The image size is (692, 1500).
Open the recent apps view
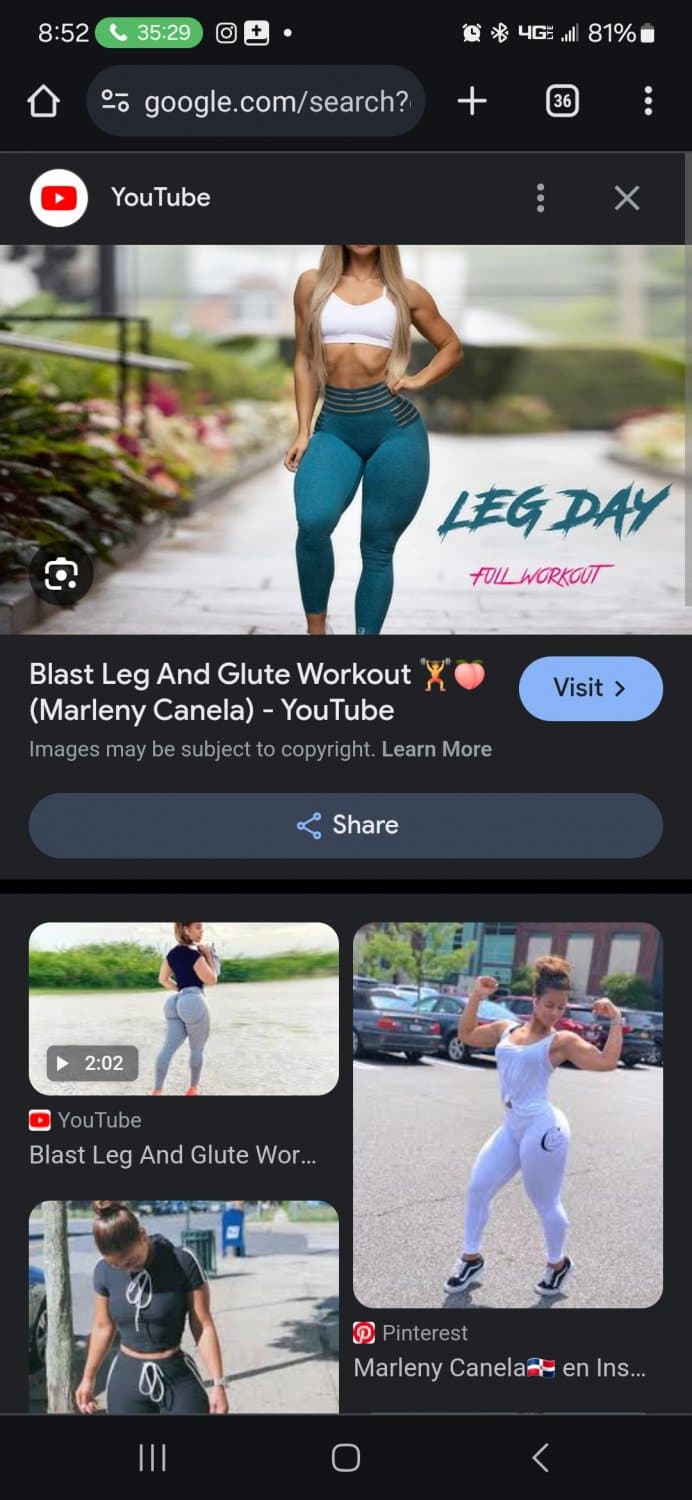click(x=152, y=1457)
